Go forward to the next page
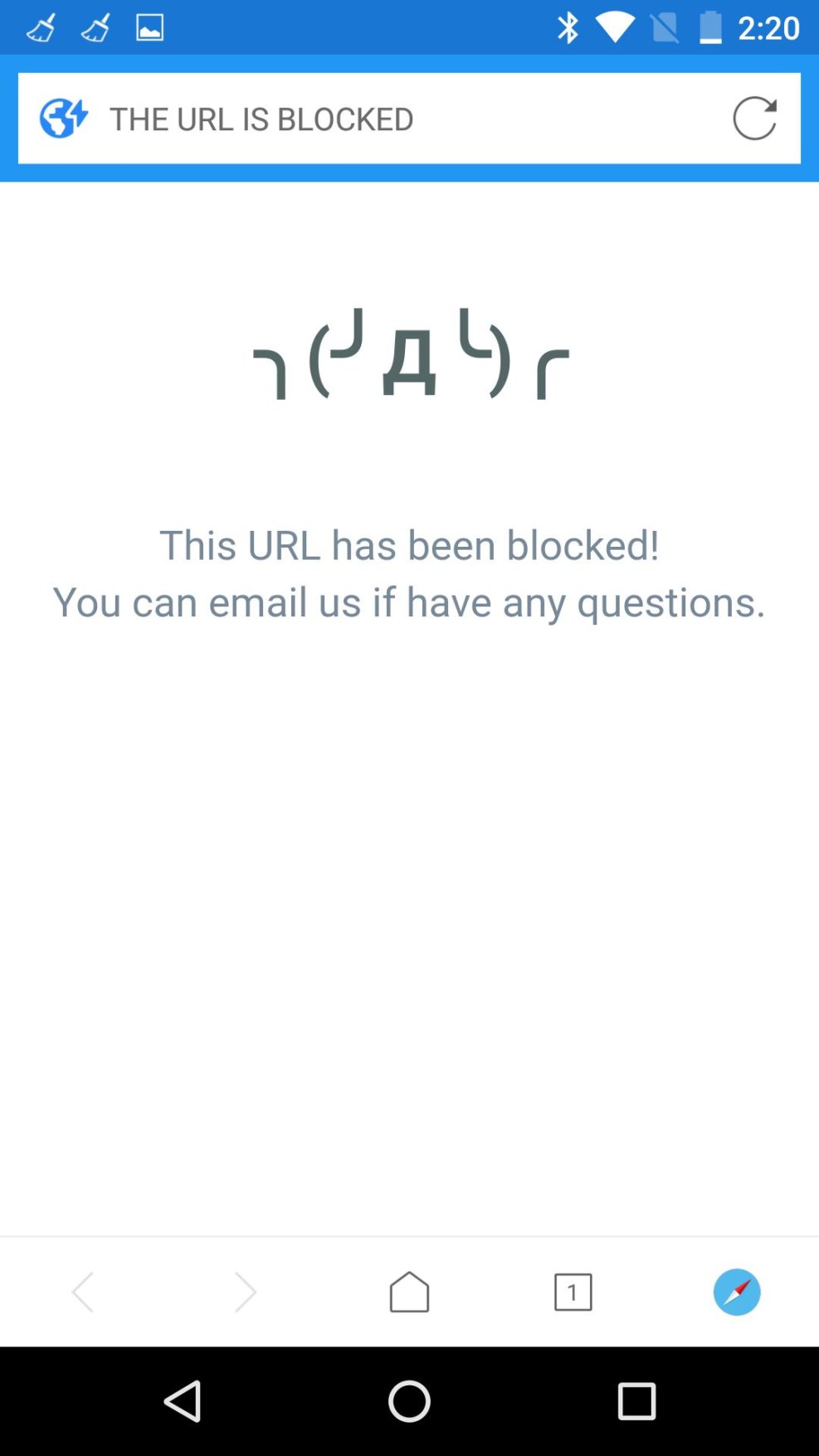The width and height of the screenshot is (819, 1456). (x=246, y=1291)
